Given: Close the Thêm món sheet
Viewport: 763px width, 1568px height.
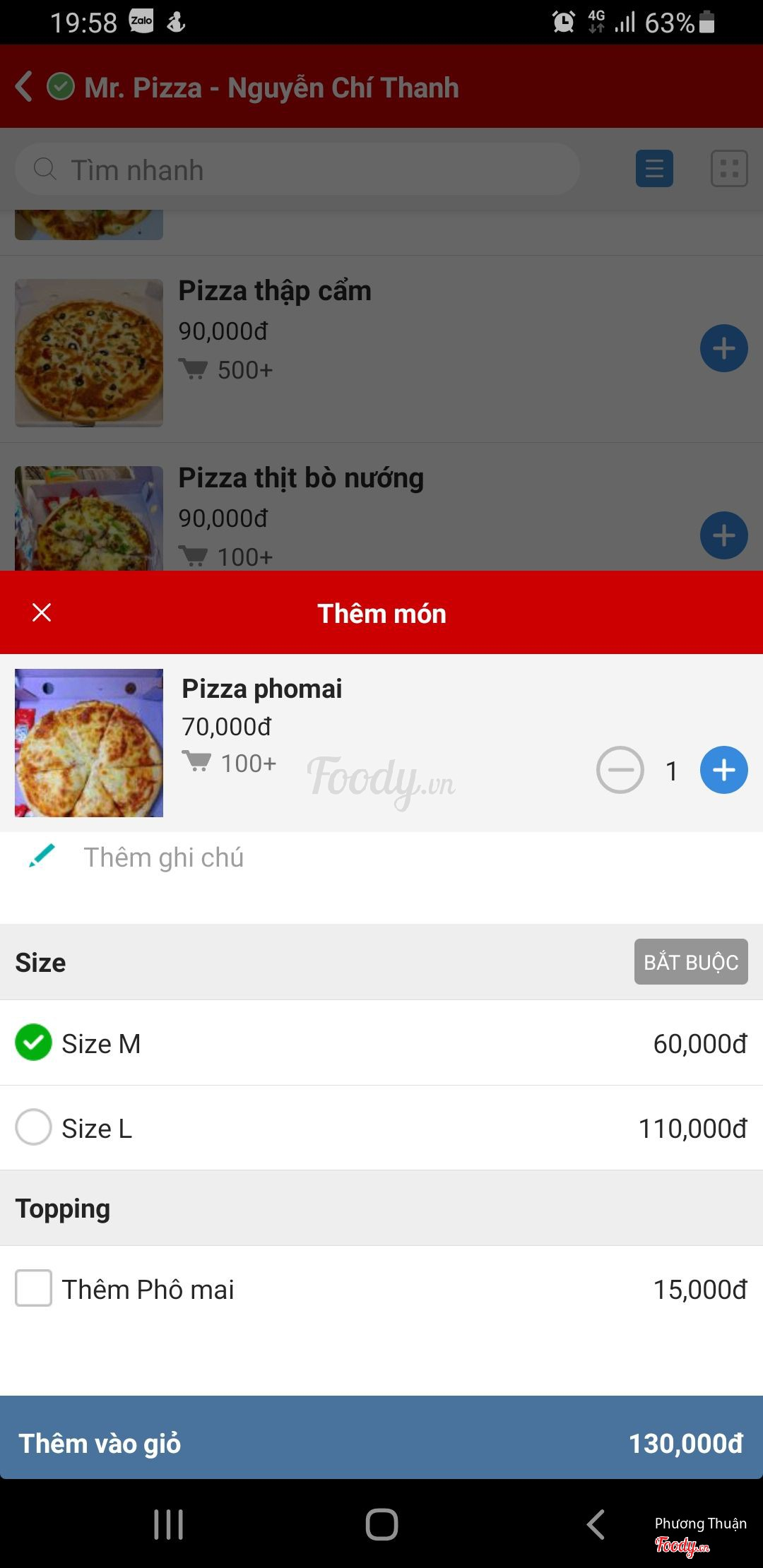Looking at the screenshot, I should pos(42,612).
